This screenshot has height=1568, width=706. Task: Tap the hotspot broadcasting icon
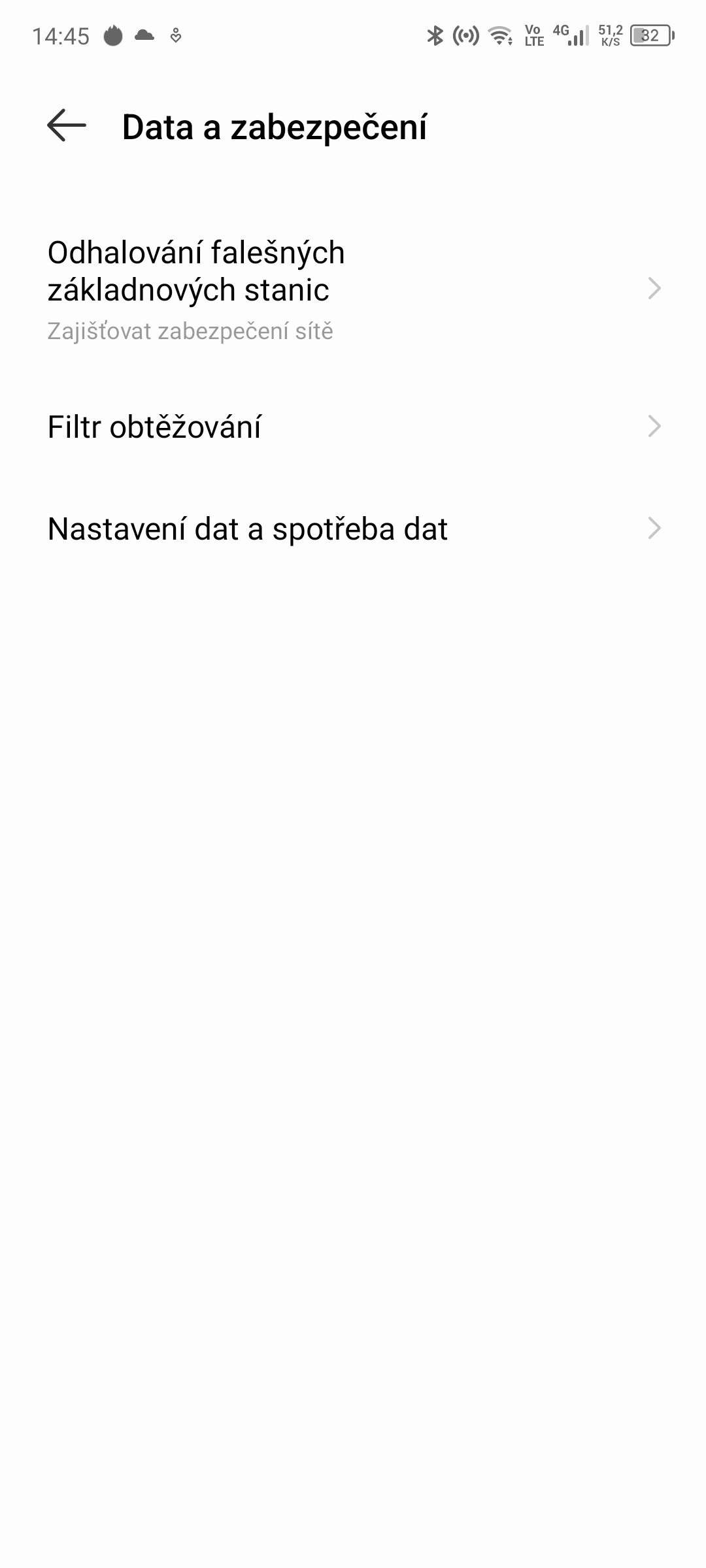pyautogui.click(x=464, y=37)
